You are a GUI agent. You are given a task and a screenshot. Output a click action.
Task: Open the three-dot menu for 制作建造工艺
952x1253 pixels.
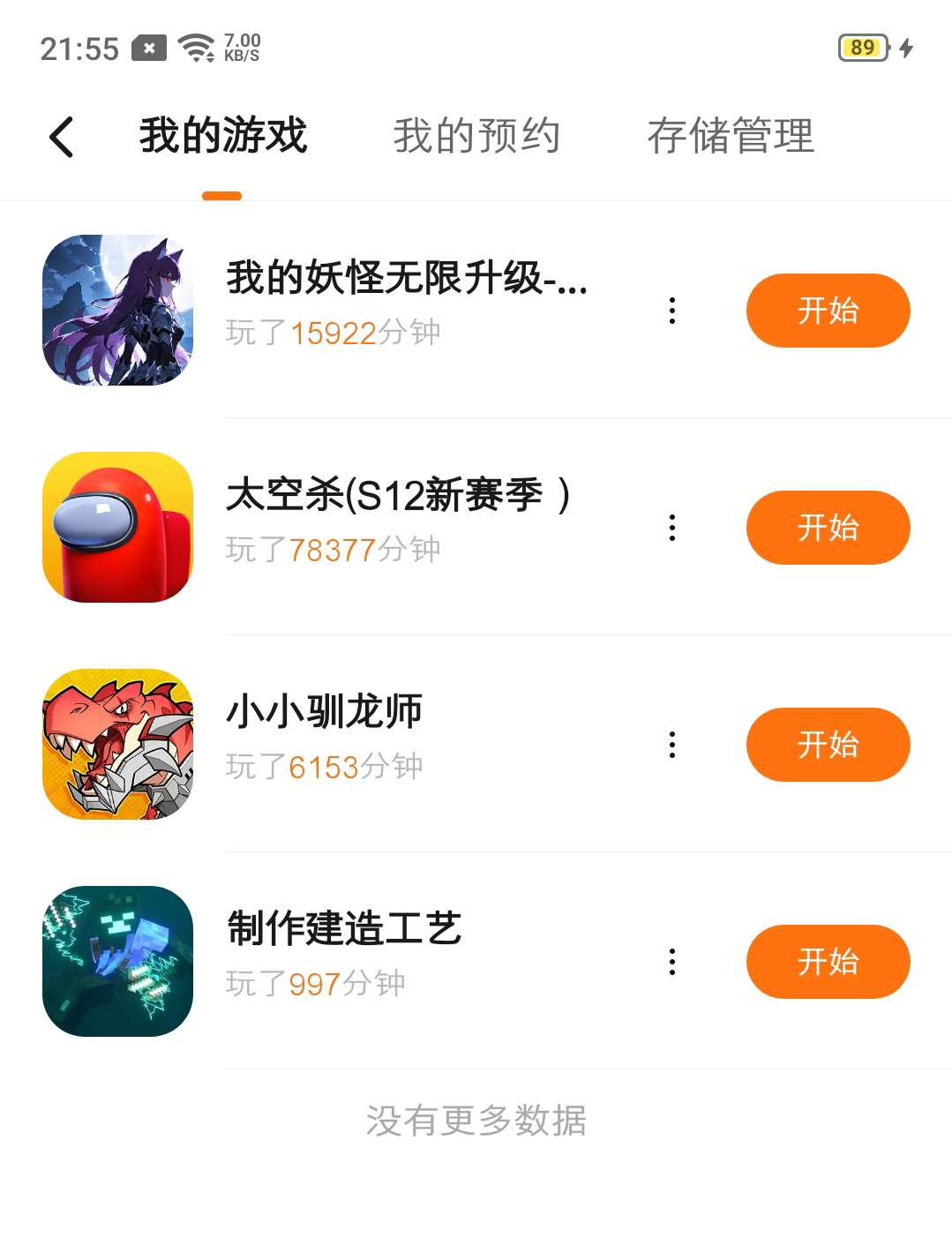pos(672,962)
